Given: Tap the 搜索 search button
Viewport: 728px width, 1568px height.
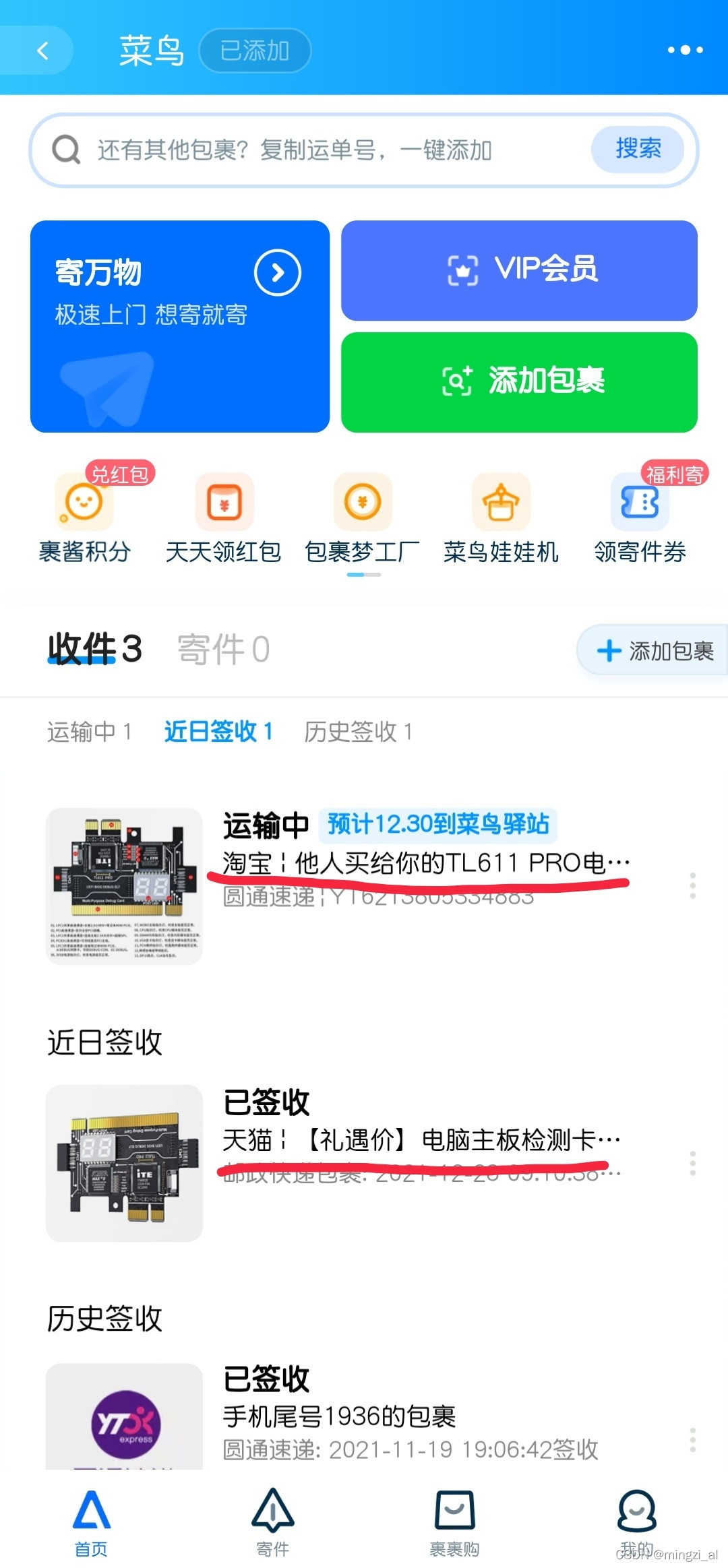Looking at the screenshot, I should [636, 150].
